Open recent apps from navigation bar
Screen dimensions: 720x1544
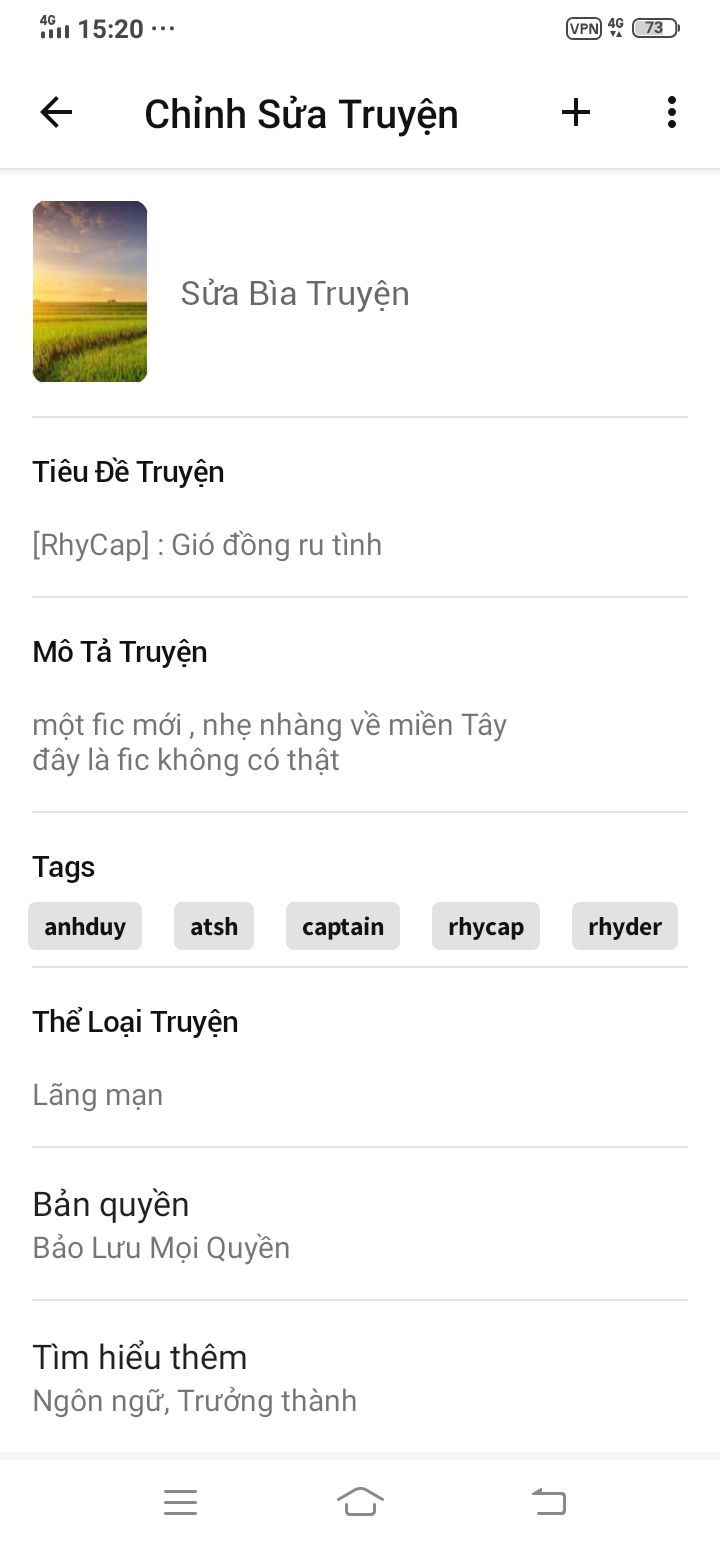pos(180,1501)
